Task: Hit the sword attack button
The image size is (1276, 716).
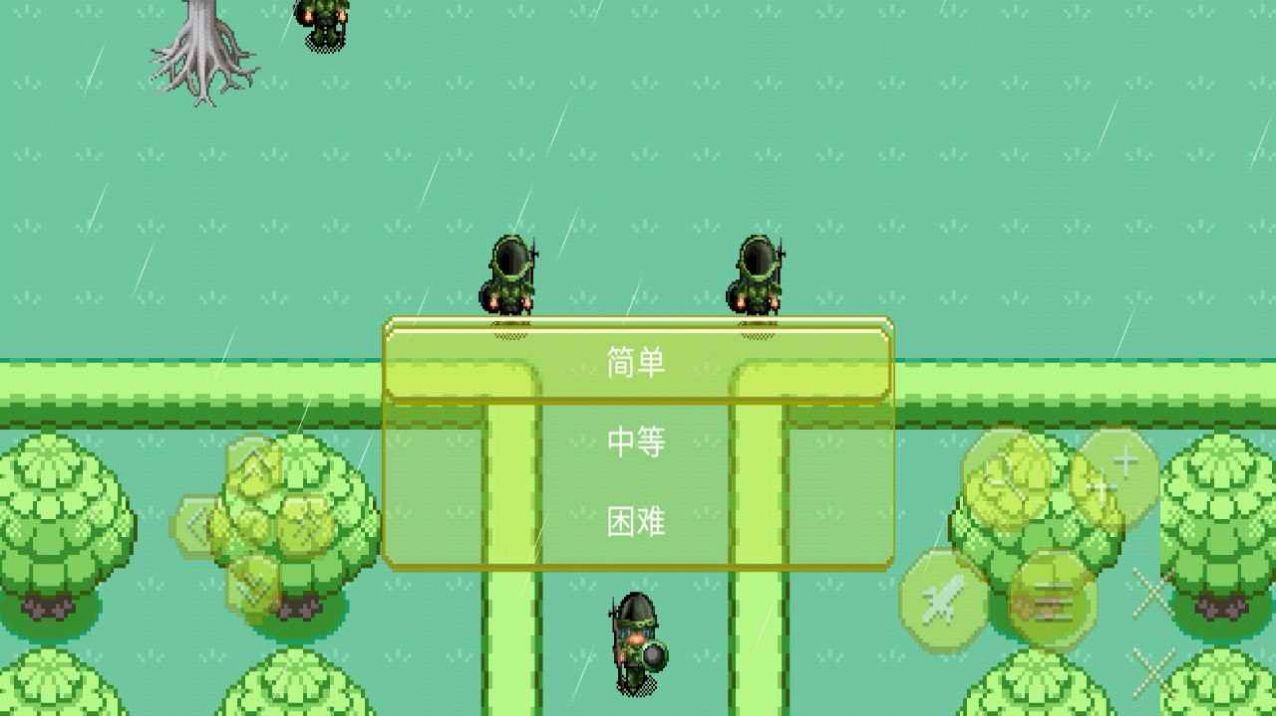Action: 944,600
